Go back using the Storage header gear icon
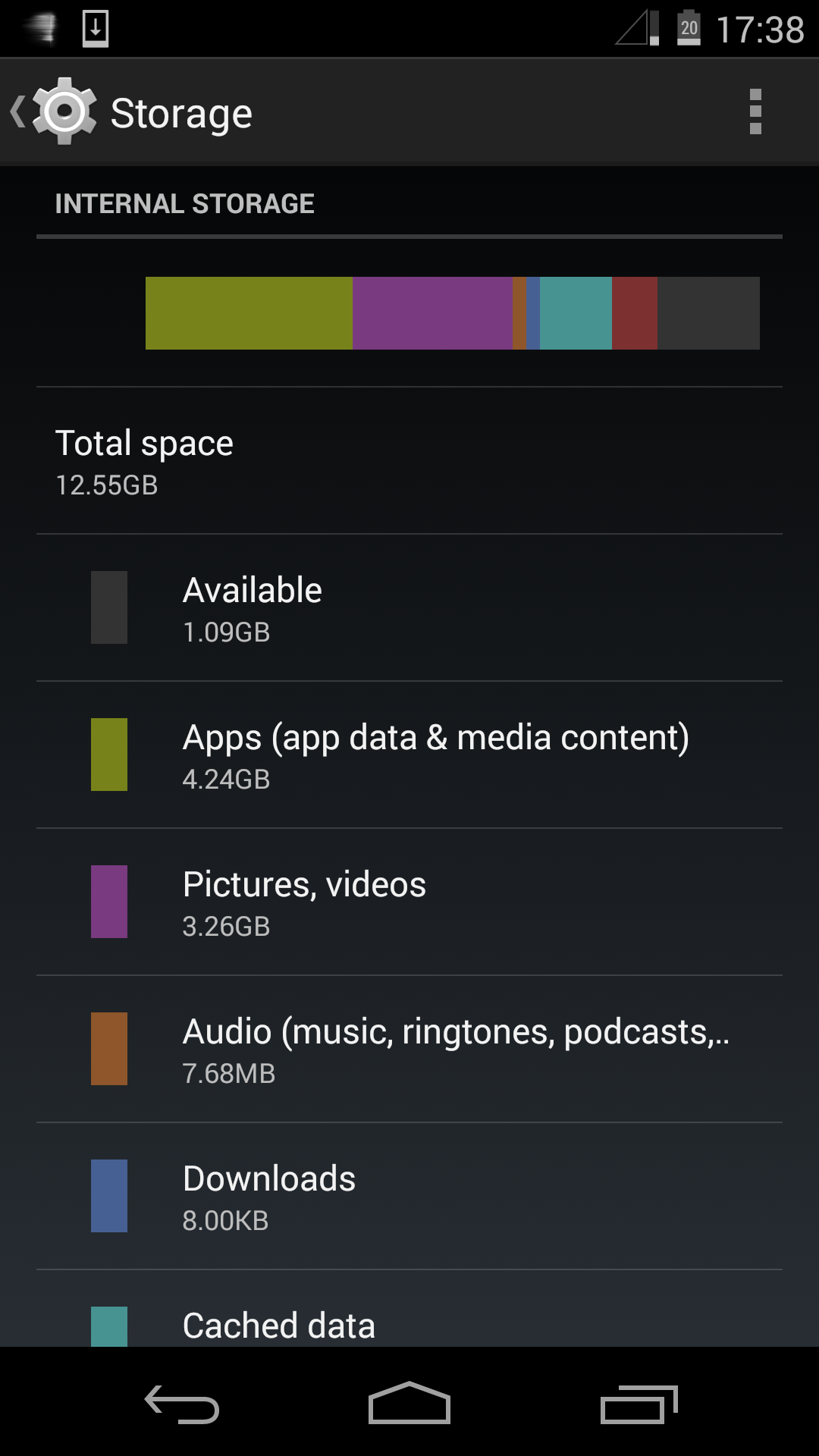 point(54,111)
